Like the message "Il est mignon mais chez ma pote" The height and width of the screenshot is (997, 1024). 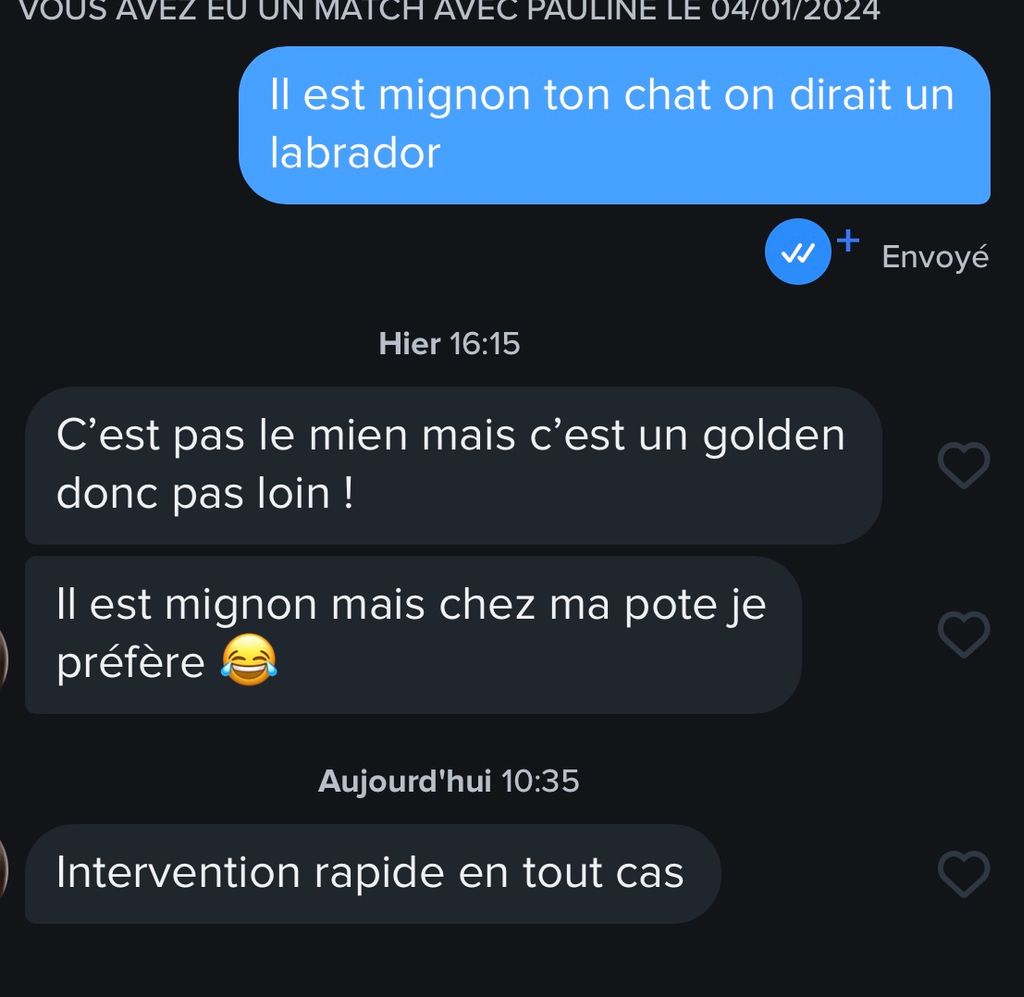pyautogui.click(x=964, y=634)
